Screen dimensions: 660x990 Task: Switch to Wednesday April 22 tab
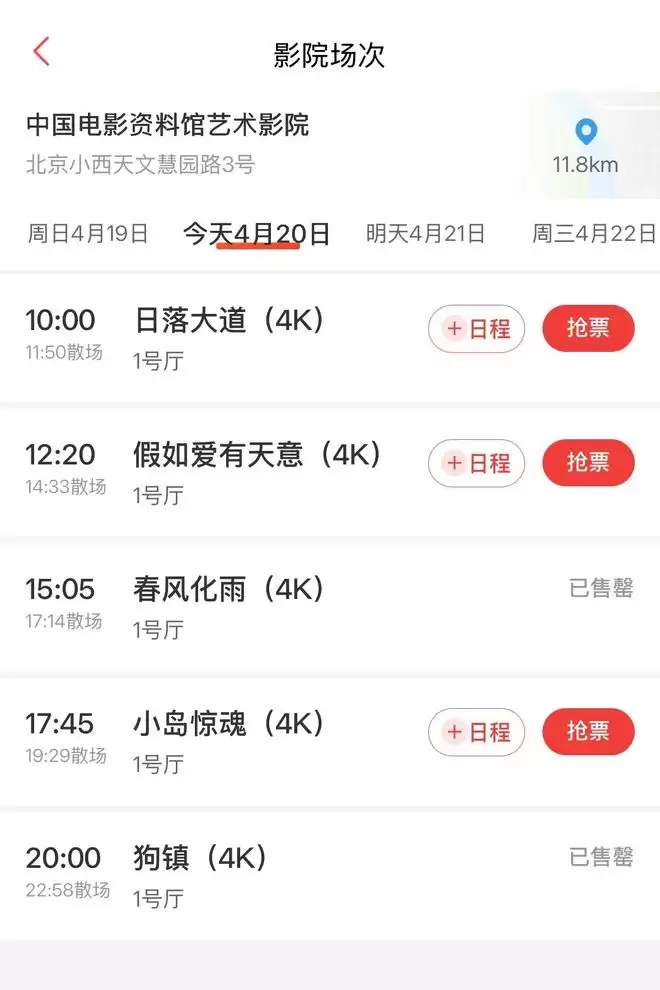[x=594, y=234]
